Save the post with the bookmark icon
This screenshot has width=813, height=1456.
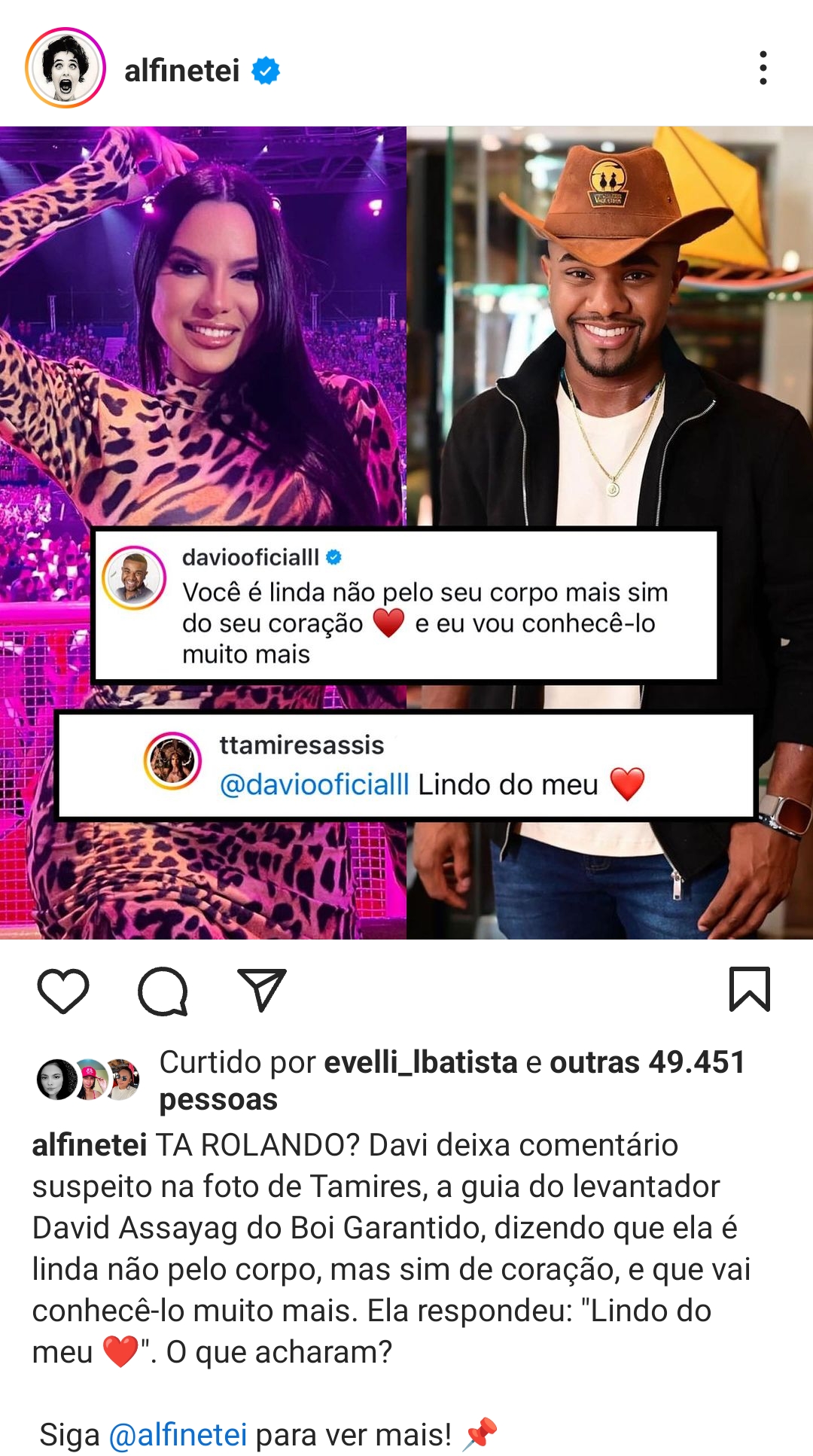(750, 989)
